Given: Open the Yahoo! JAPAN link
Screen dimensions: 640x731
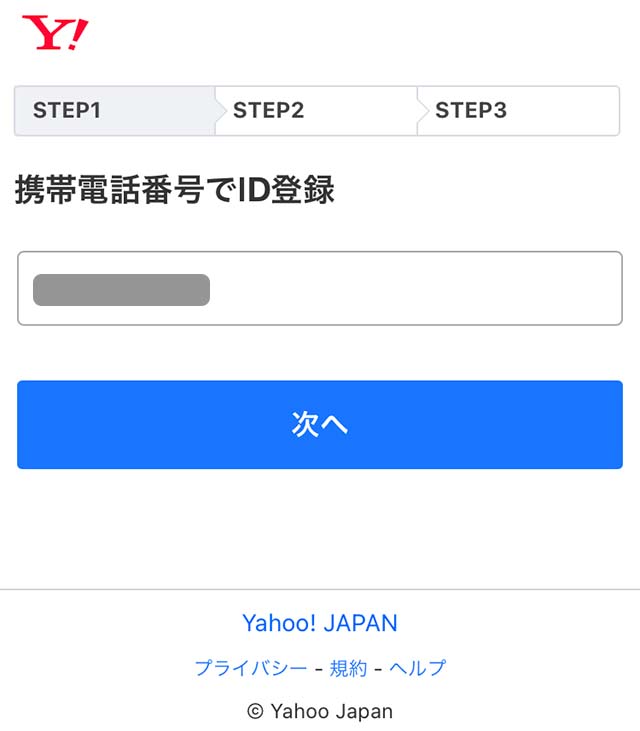Looking at the screenshot, I should click(320, 623).
